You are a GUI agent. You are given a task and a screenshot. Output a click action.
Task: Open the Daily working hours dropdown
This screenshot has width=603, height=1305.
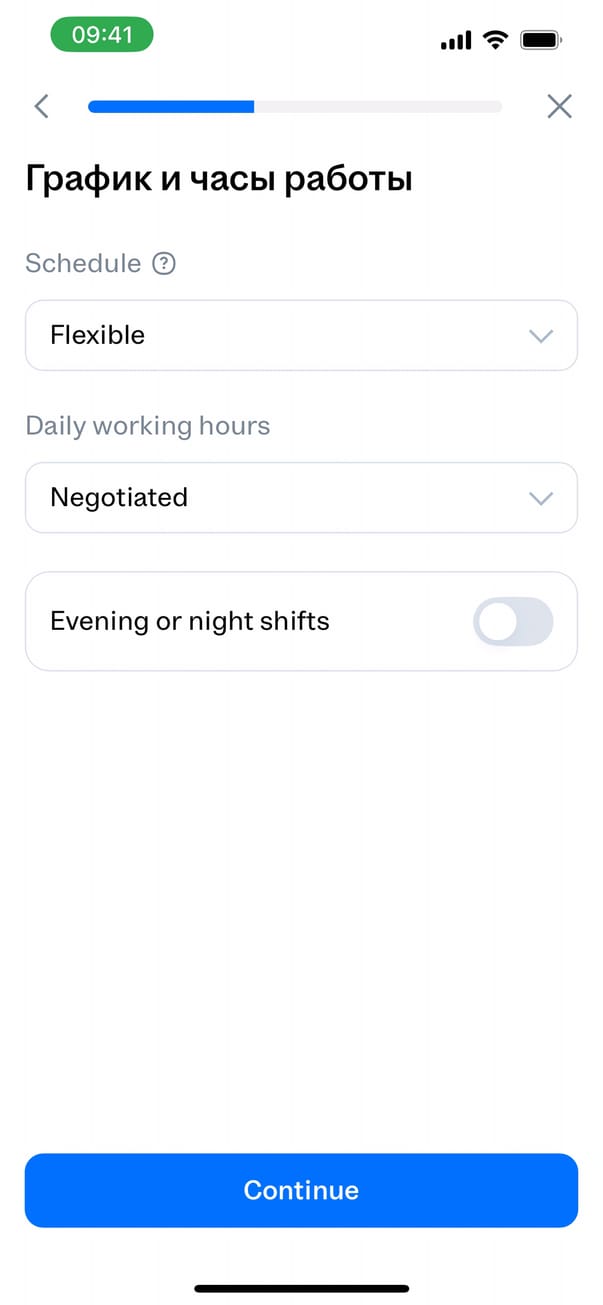(x=301, y=497)
